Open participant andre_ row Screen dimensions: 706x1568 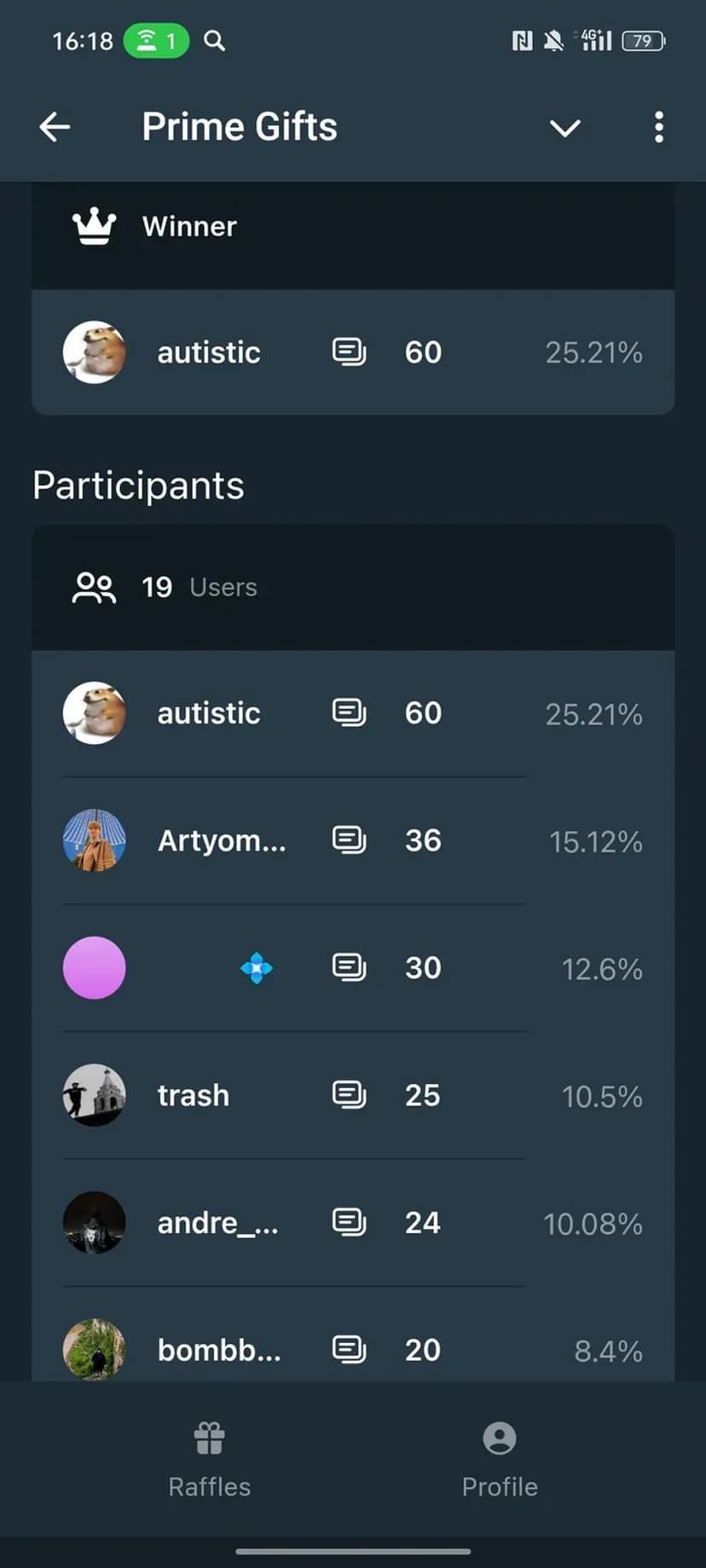(353, 1223)
